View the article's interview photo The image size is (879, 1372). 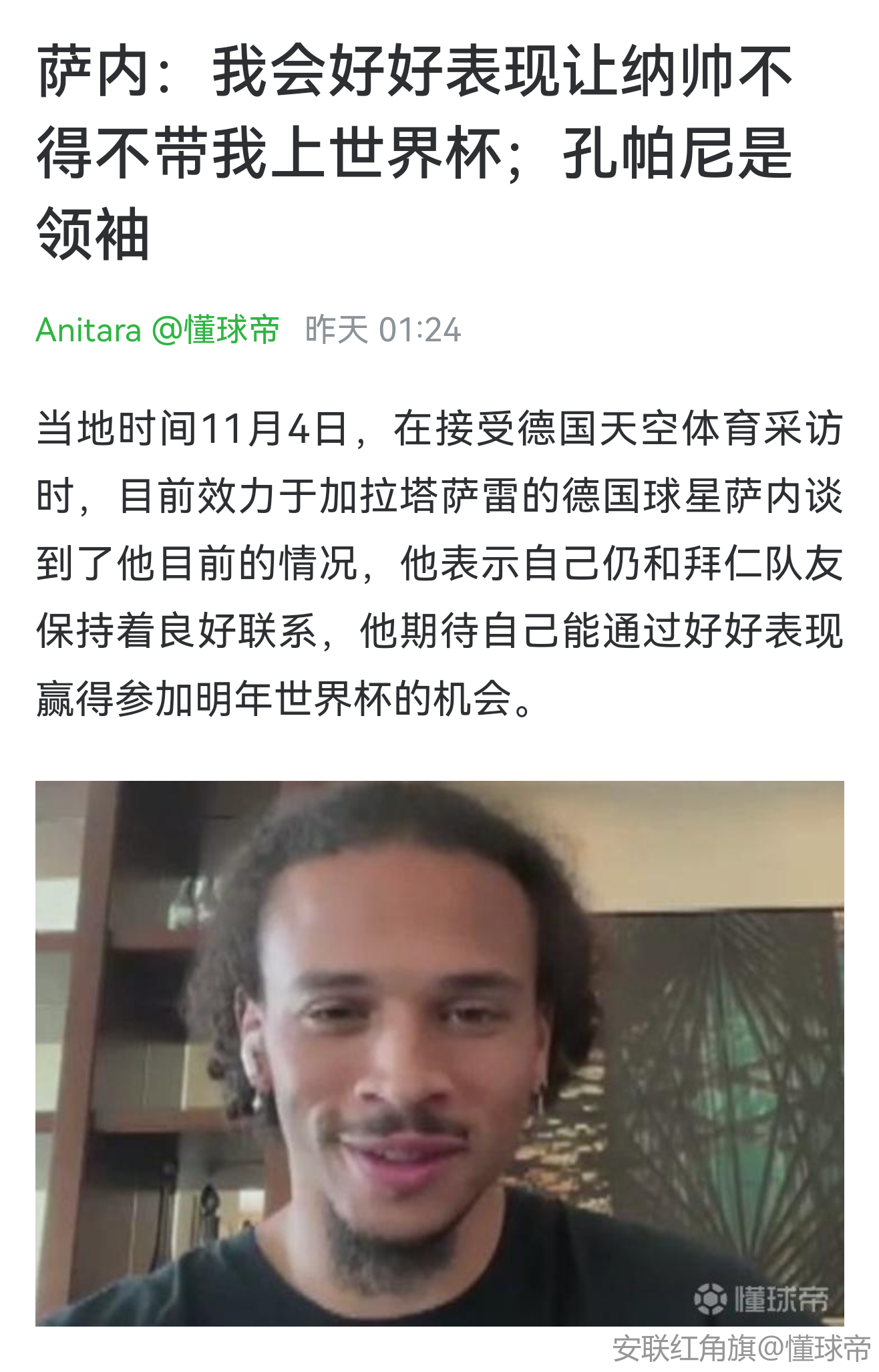pos(439,1053)
